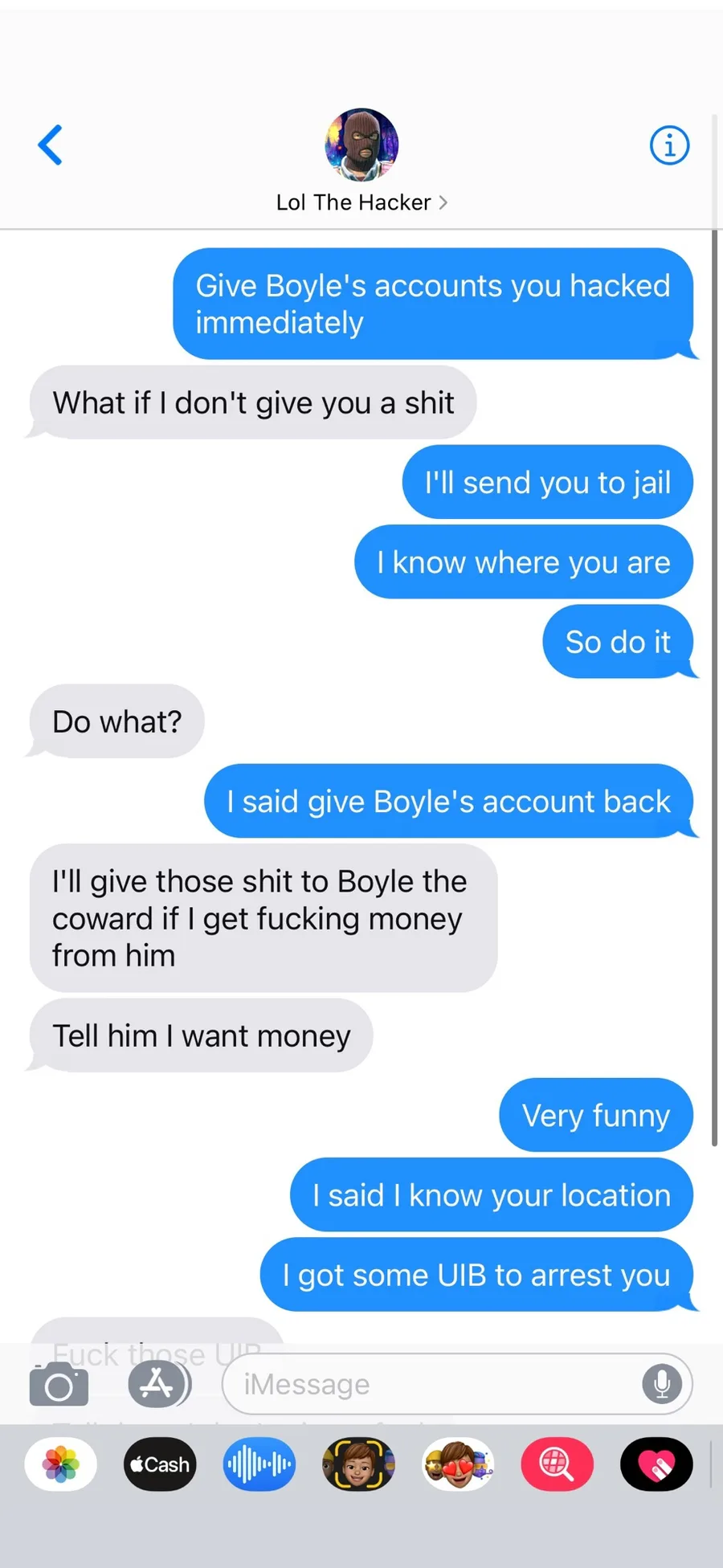Toggle the App Store apps drawer

click(158, 1384)
